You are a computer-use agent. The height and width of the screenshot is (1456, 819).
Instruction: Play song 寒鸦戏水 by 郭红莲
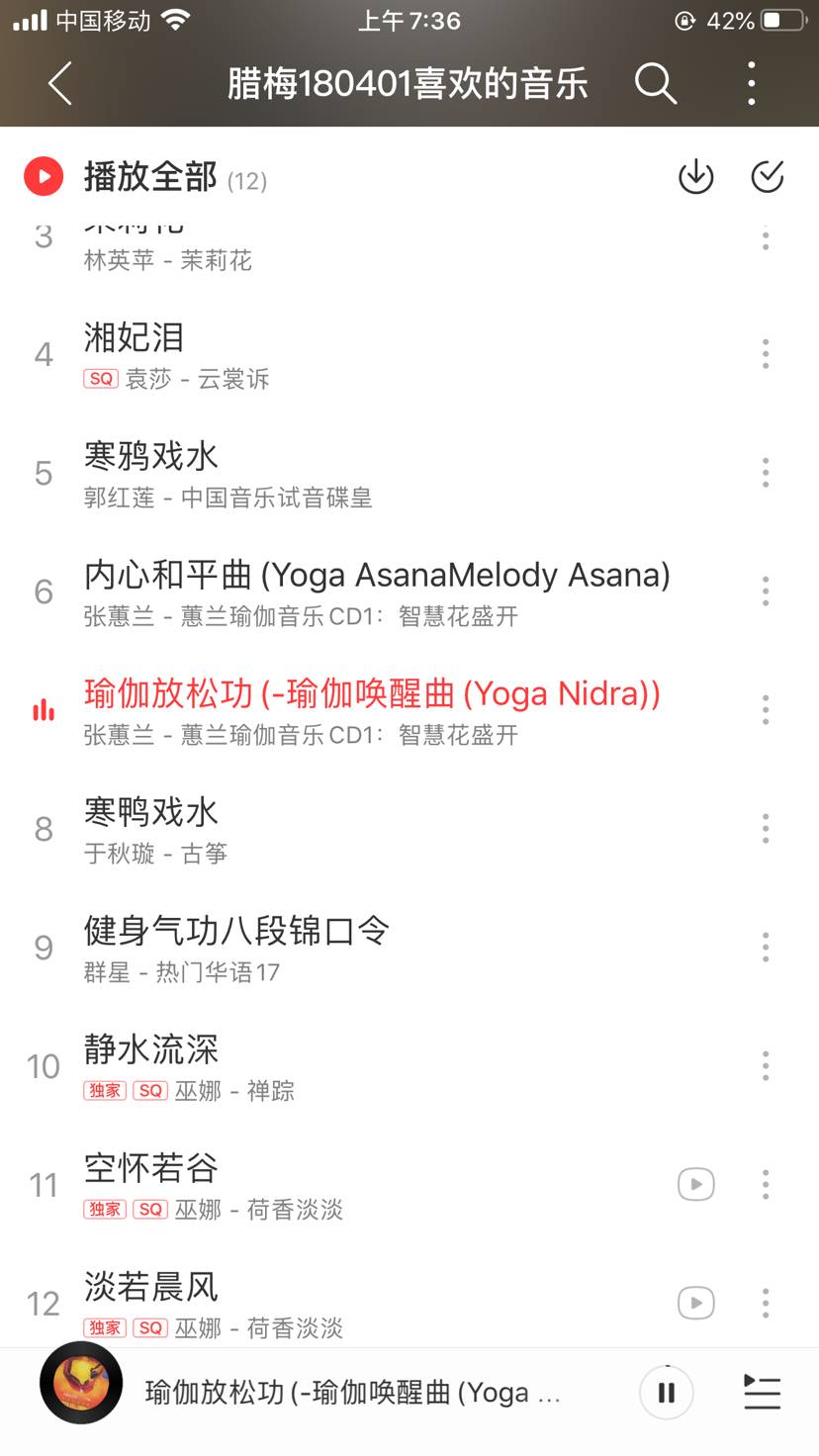click(297, 473)
